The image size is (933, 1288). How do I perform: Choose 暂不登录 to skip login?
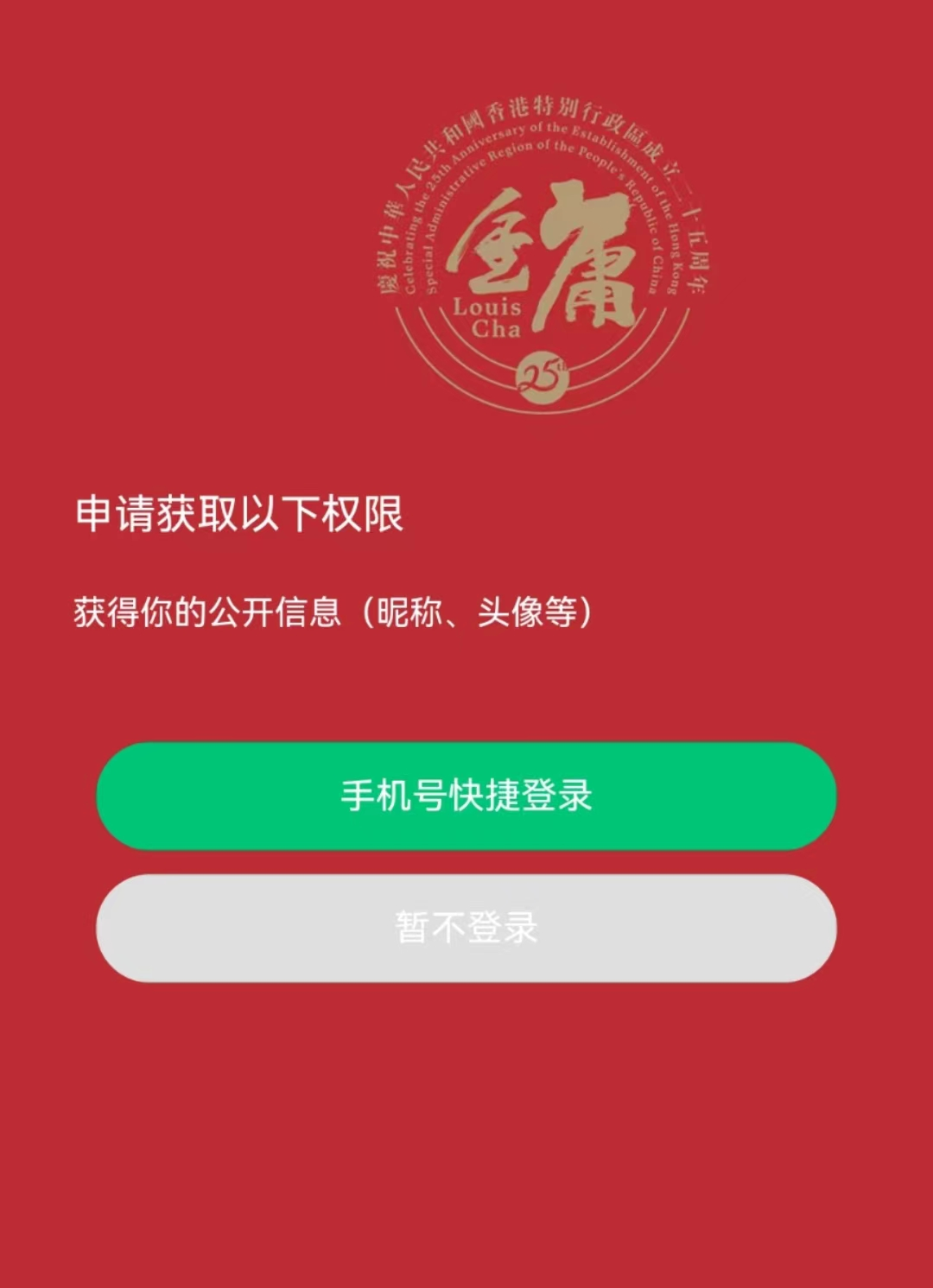(466, 928)
